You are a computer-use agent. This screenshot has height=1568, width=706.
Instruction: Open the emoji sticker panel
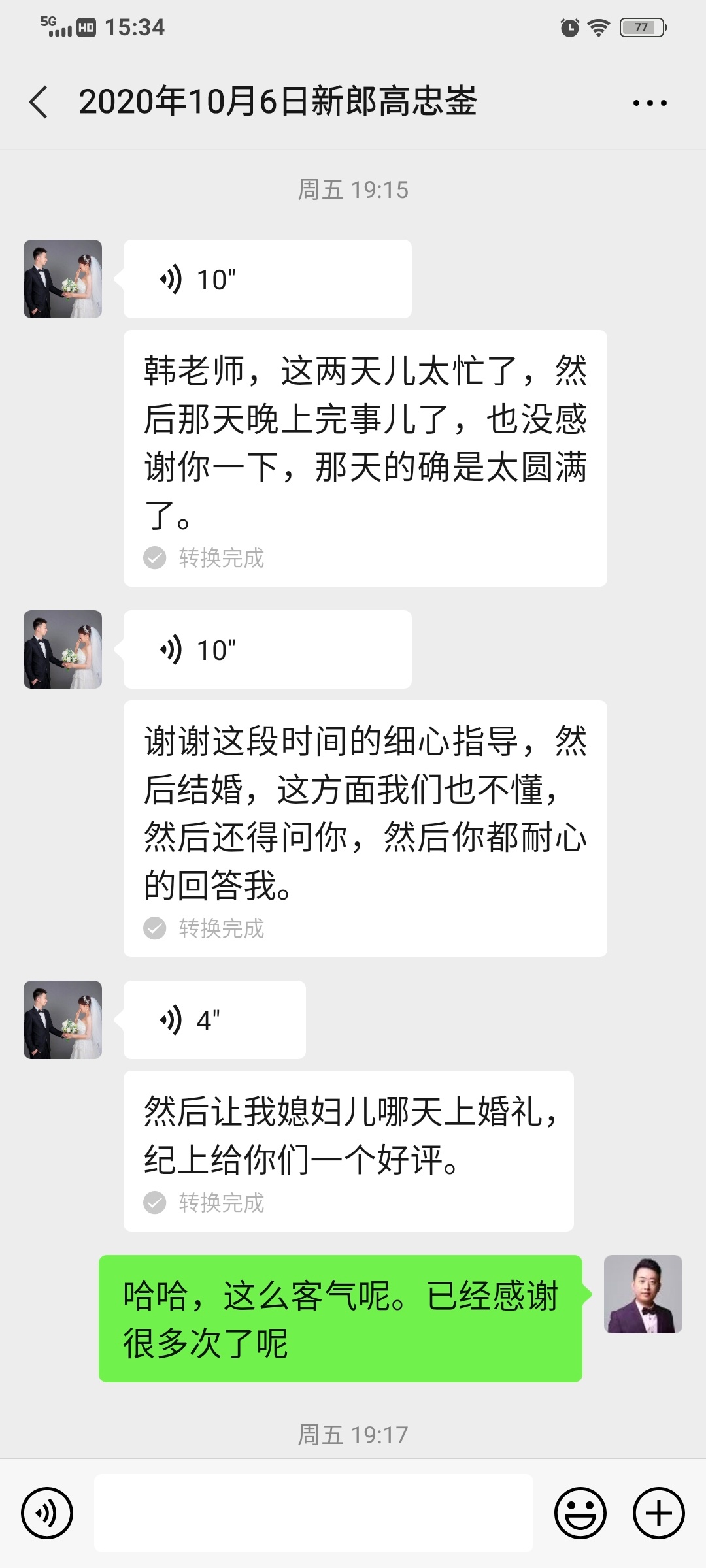click(580, 1513)
